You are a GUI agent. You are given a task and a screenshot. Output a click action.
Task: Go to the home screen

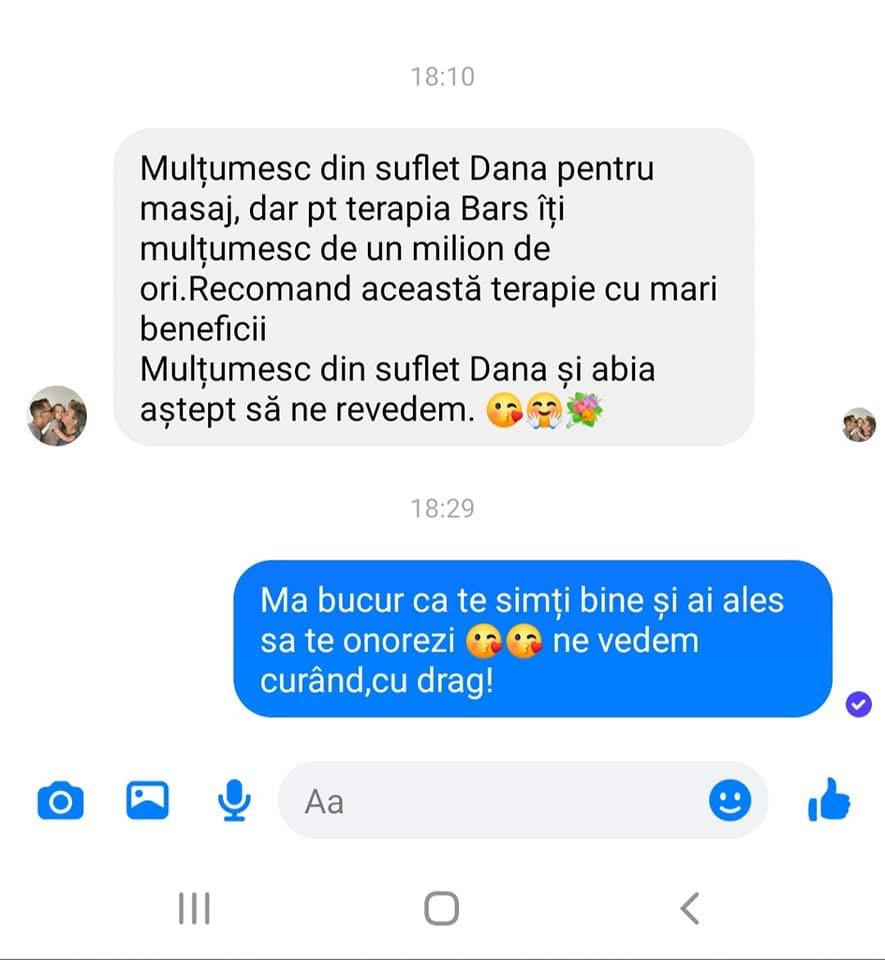441,908
